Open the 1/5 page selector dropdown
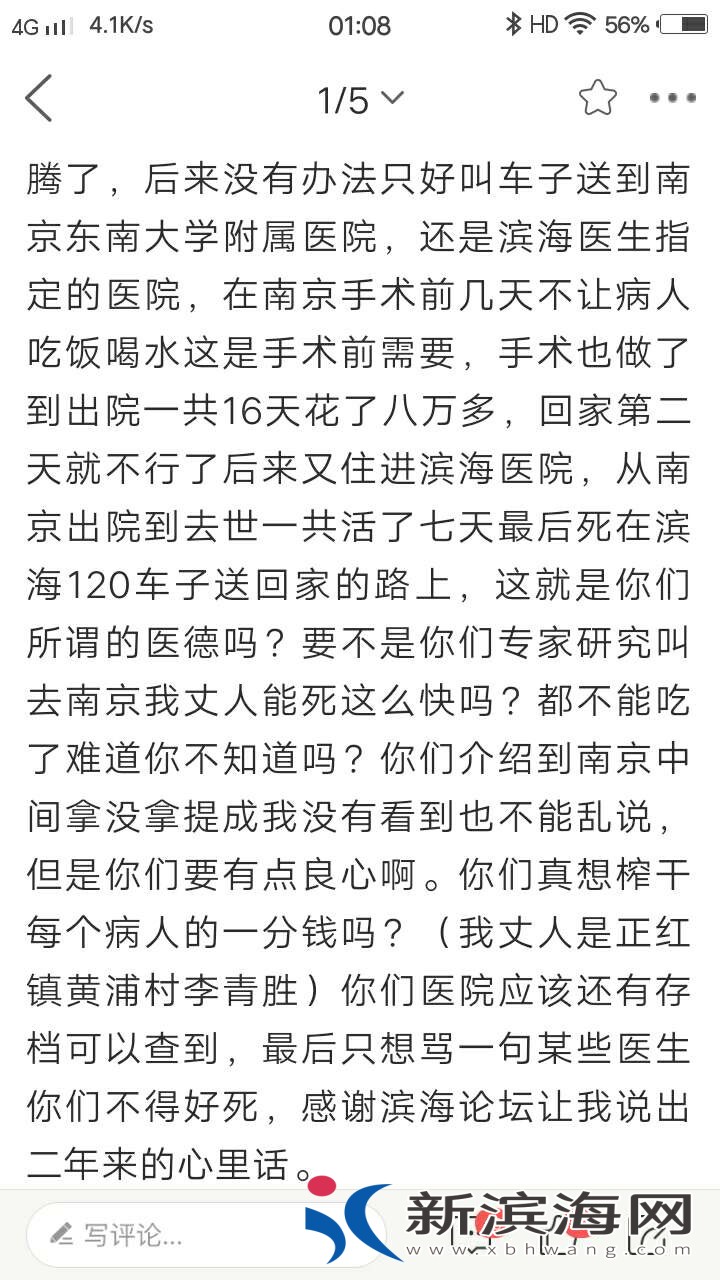 pos(360,99)
